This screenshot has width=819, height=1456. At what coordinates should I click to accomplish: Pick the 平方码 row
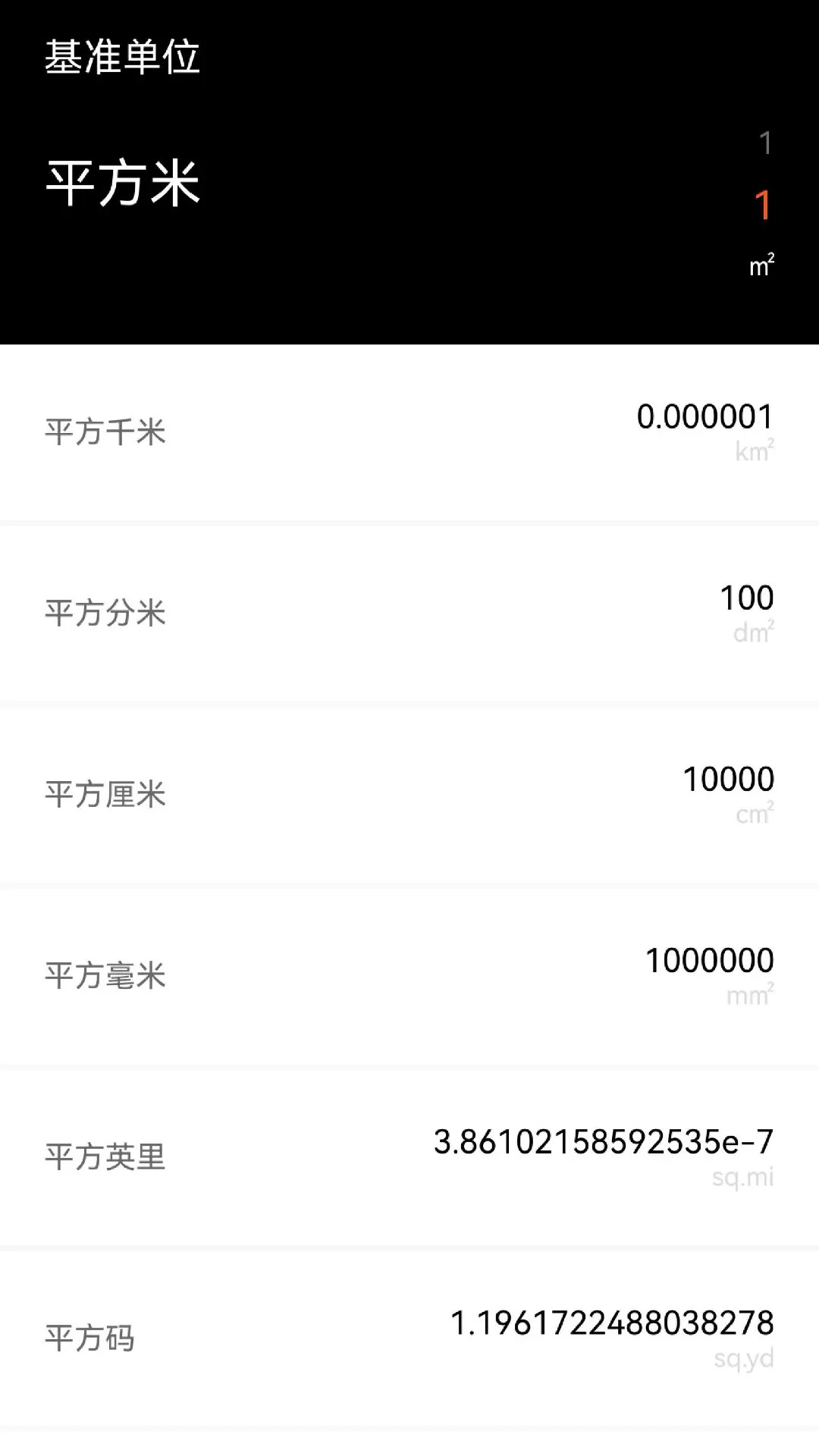409,1338
